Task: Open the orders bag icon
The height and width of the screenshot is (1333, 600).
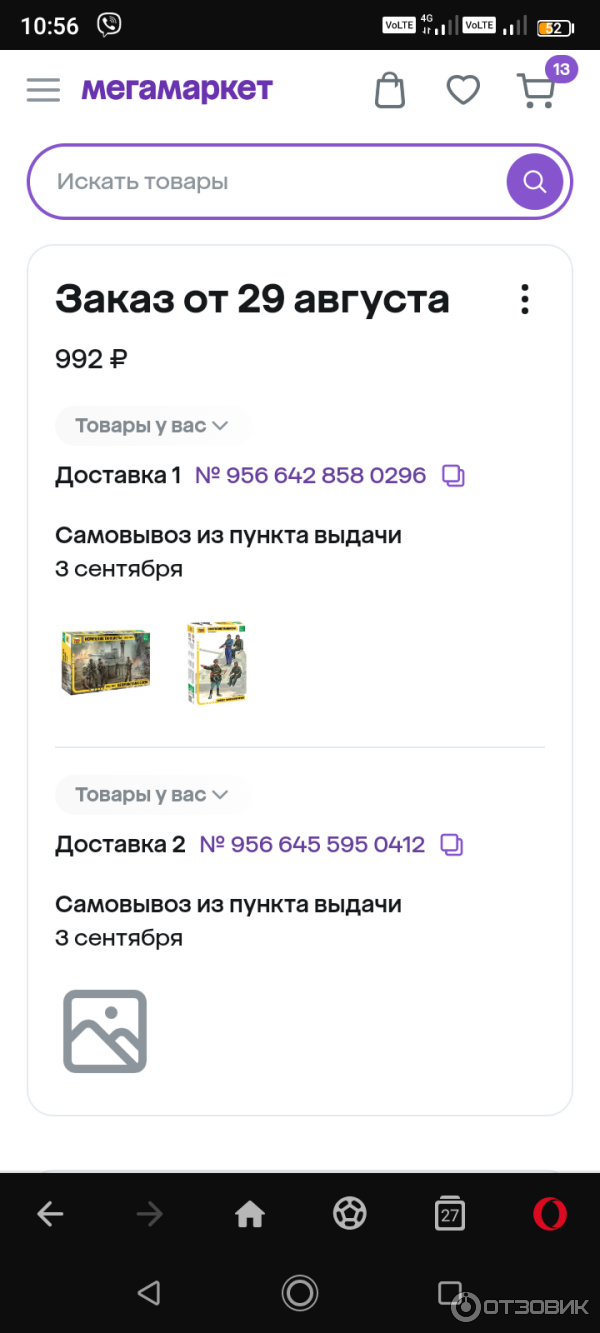Action: point(390,91)
